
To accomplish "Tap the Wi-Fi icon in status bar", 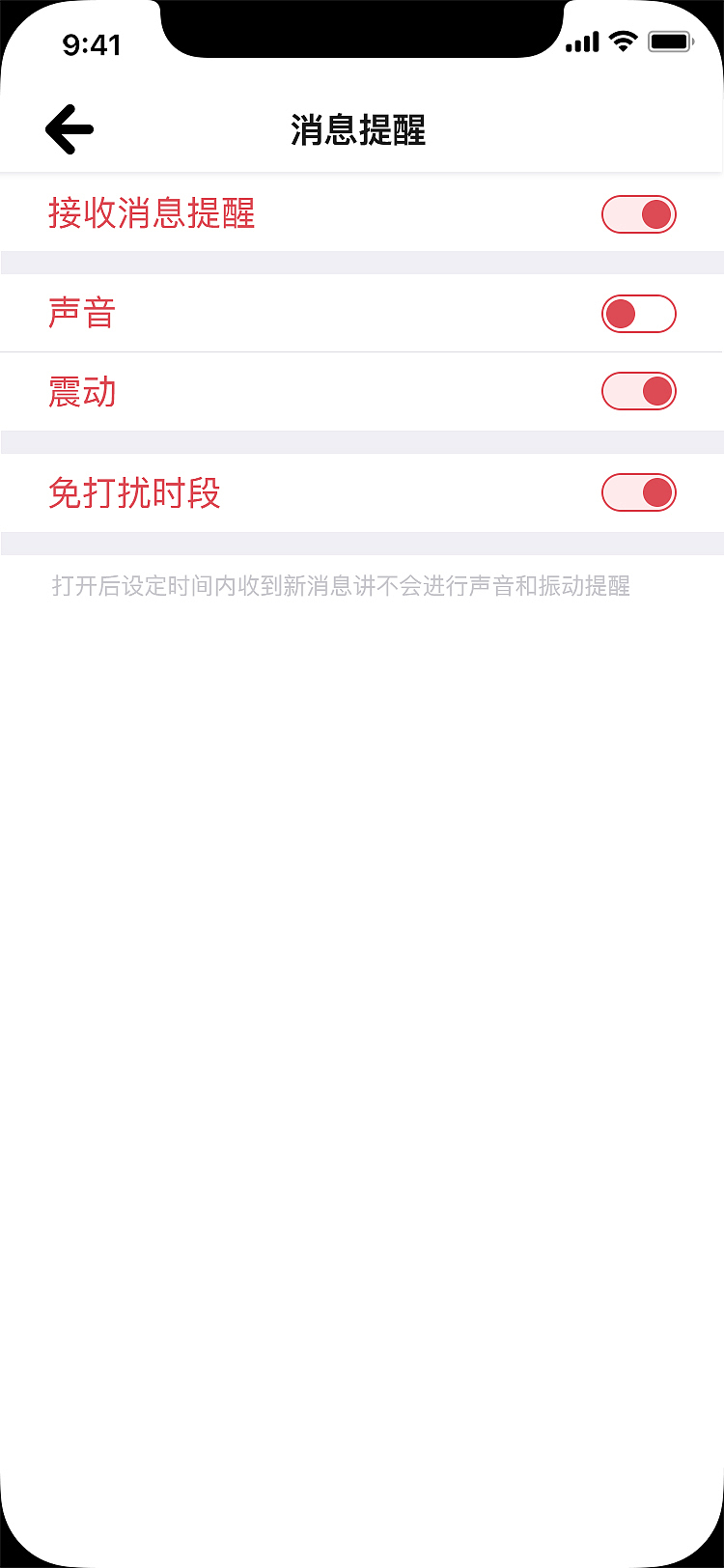I will (x=623, y=42).
